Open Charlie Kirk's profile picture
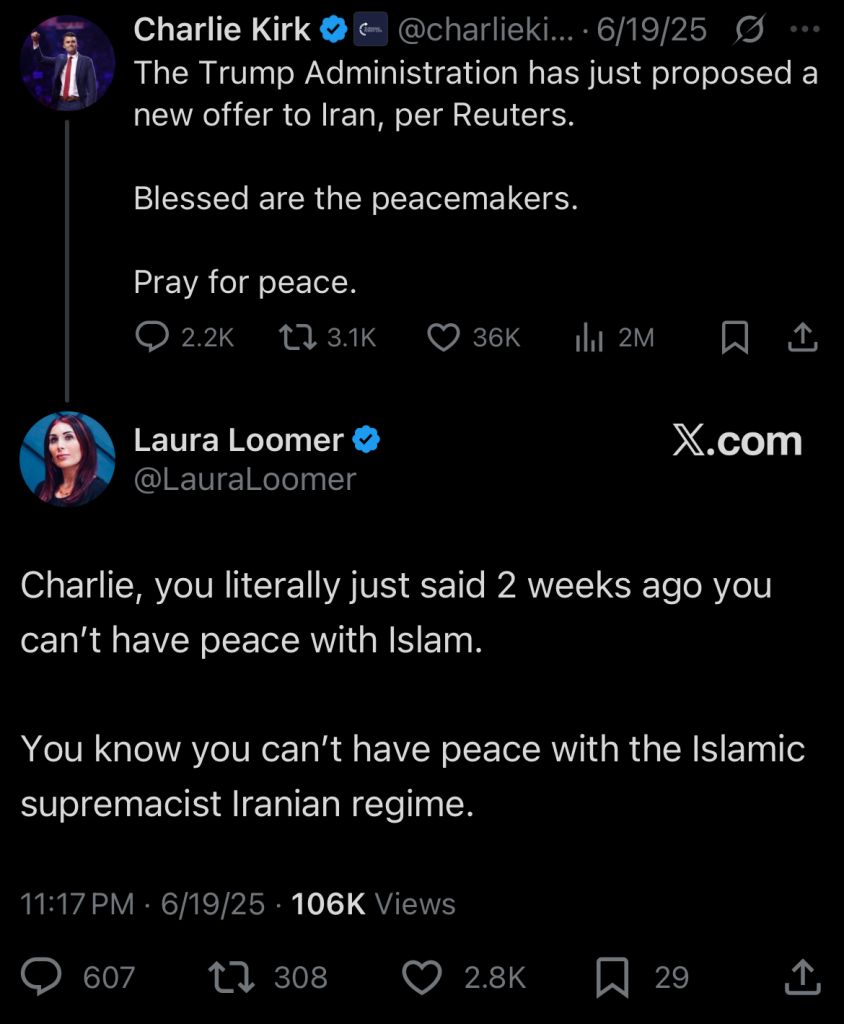 coord(67,63)
